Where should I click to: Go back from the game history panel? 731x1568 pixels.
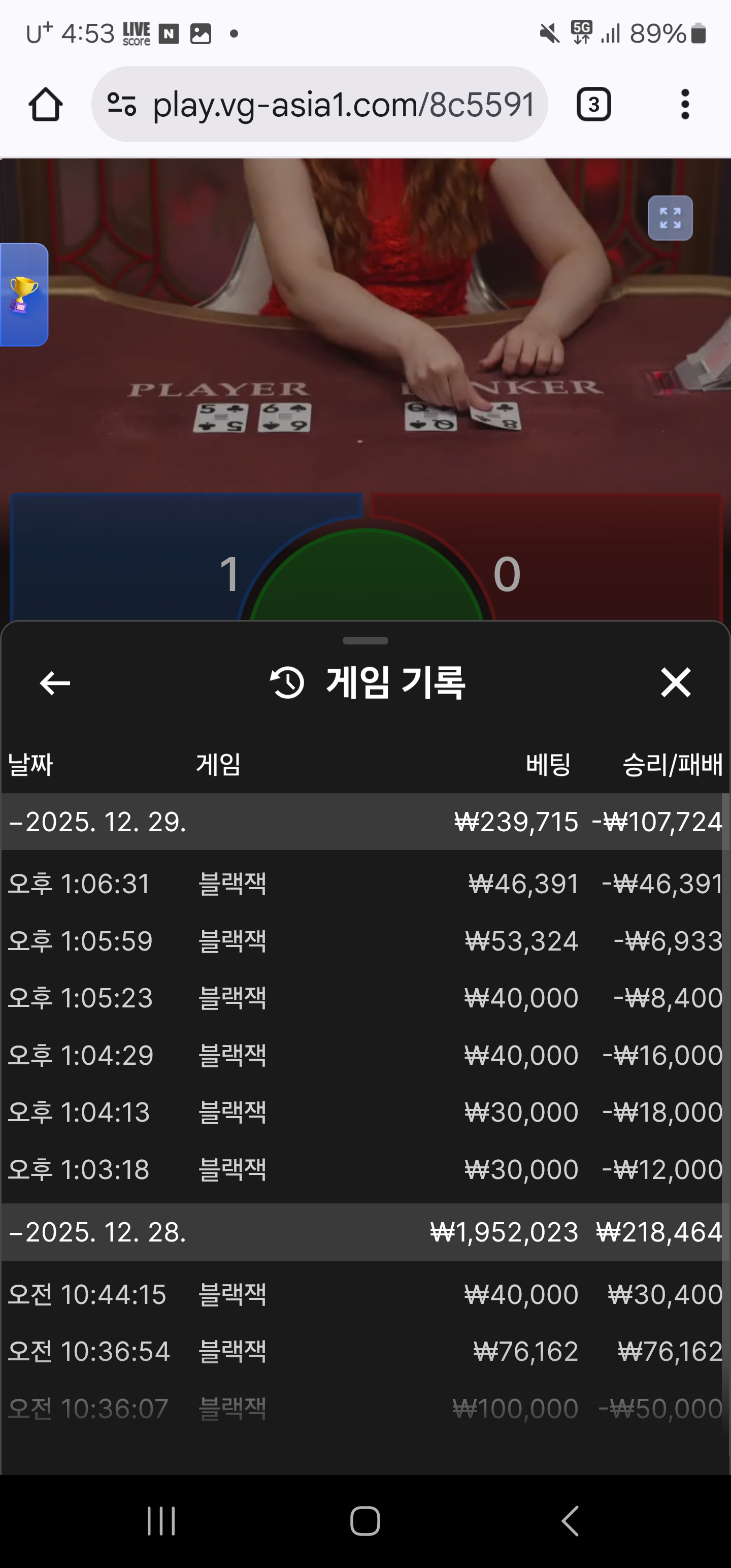[x=55, y=683]
